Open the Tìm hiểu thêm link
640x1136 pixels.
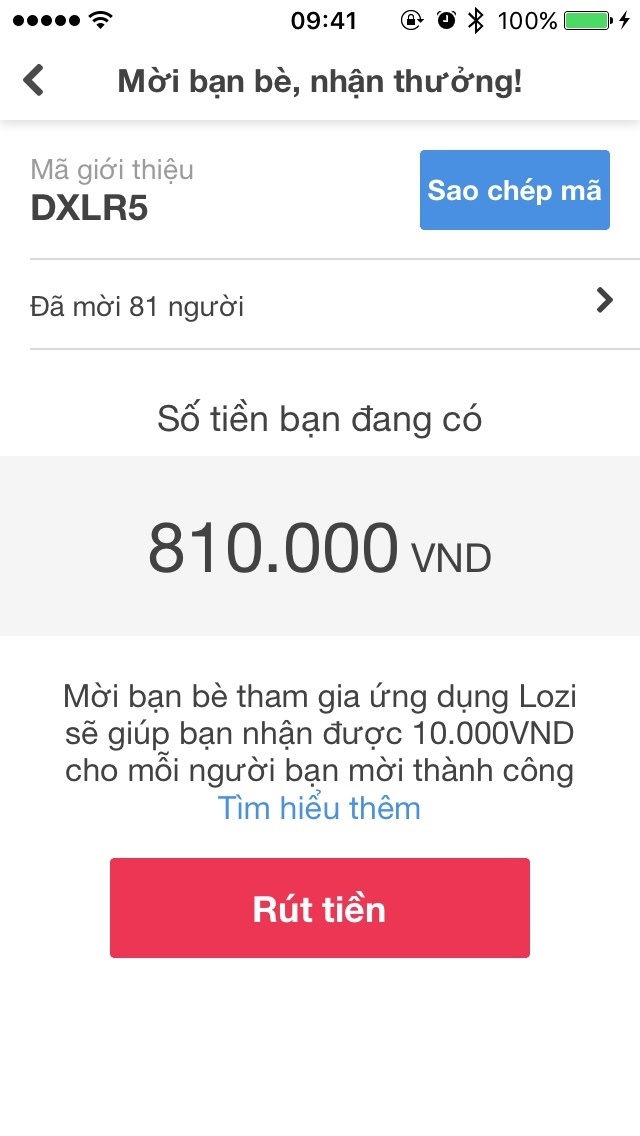[x=319, y=808]
